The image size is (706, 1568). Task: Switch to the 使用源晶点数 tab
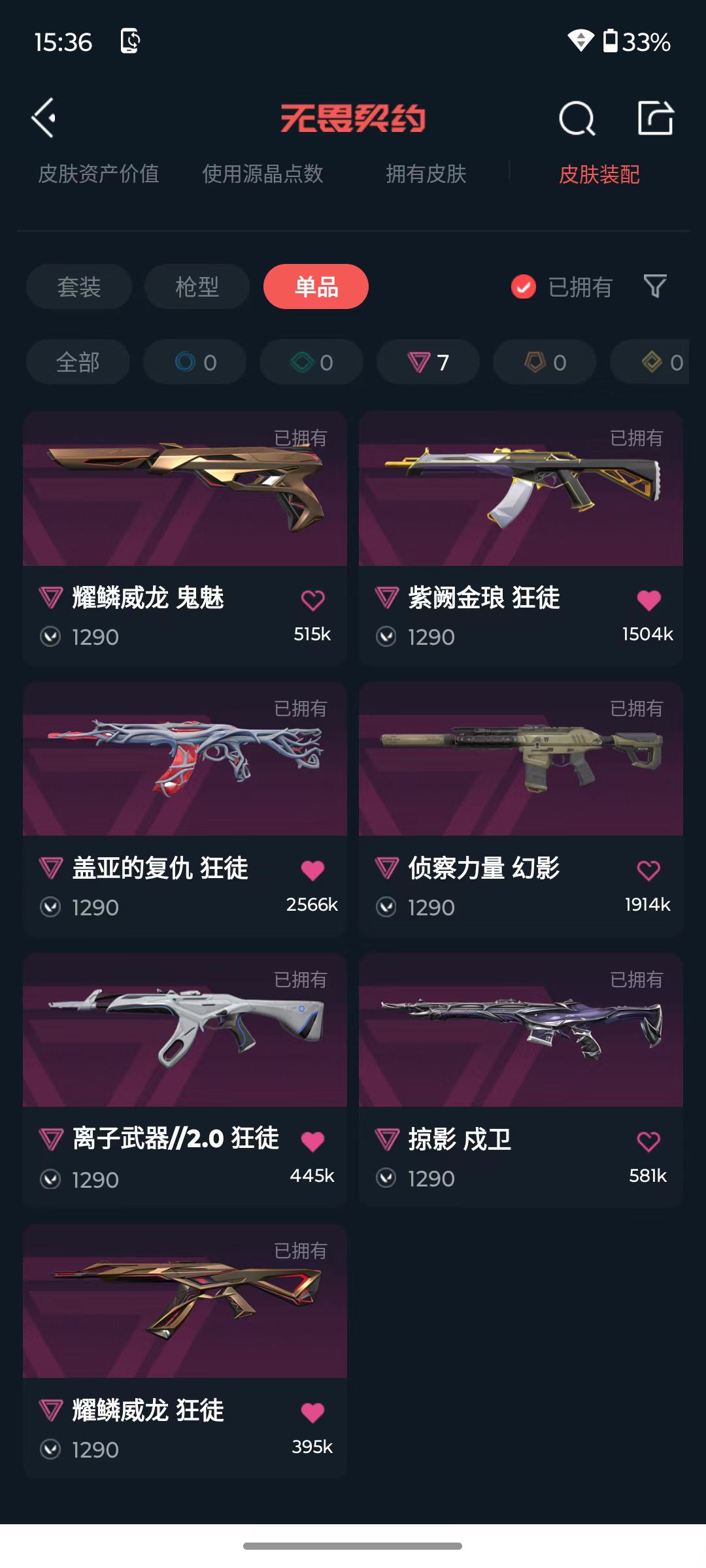tap(262, 174)
